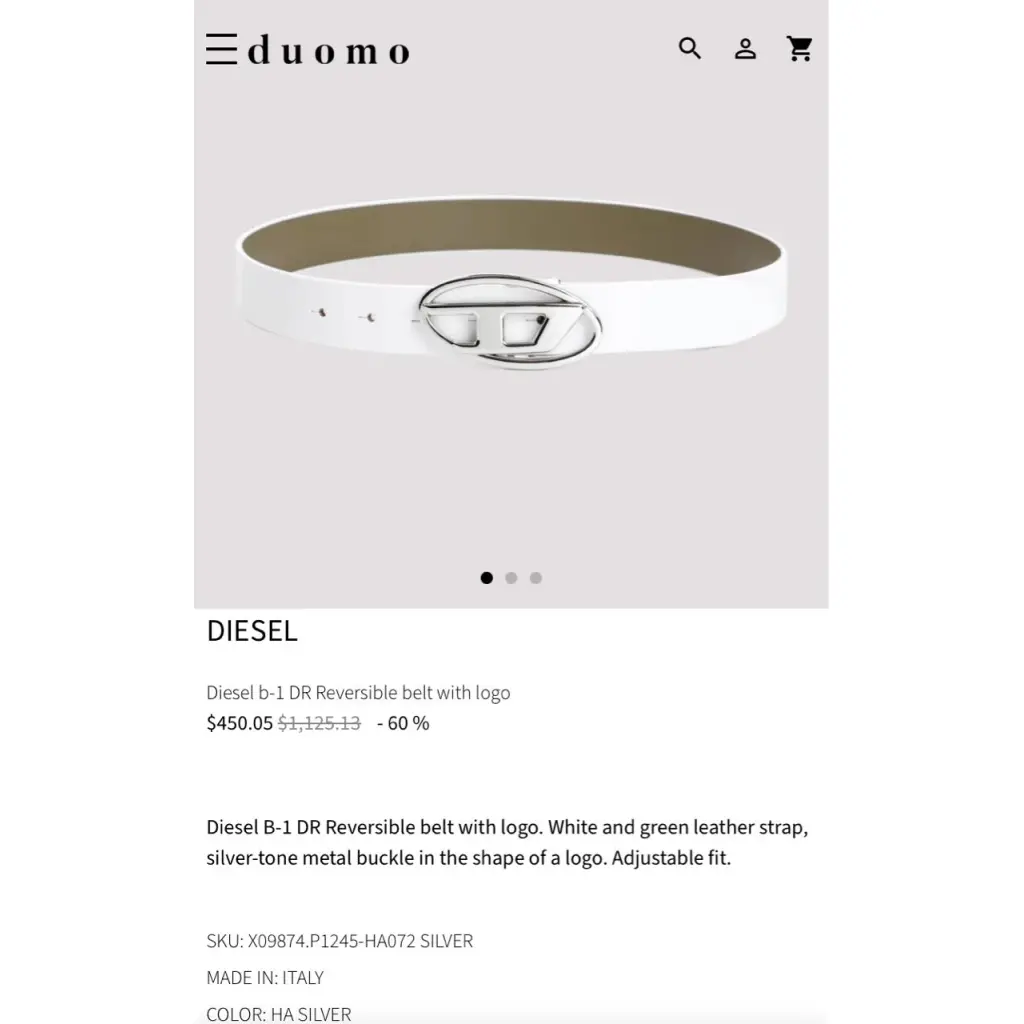Open the shopping cart

[x=800, y=48]
